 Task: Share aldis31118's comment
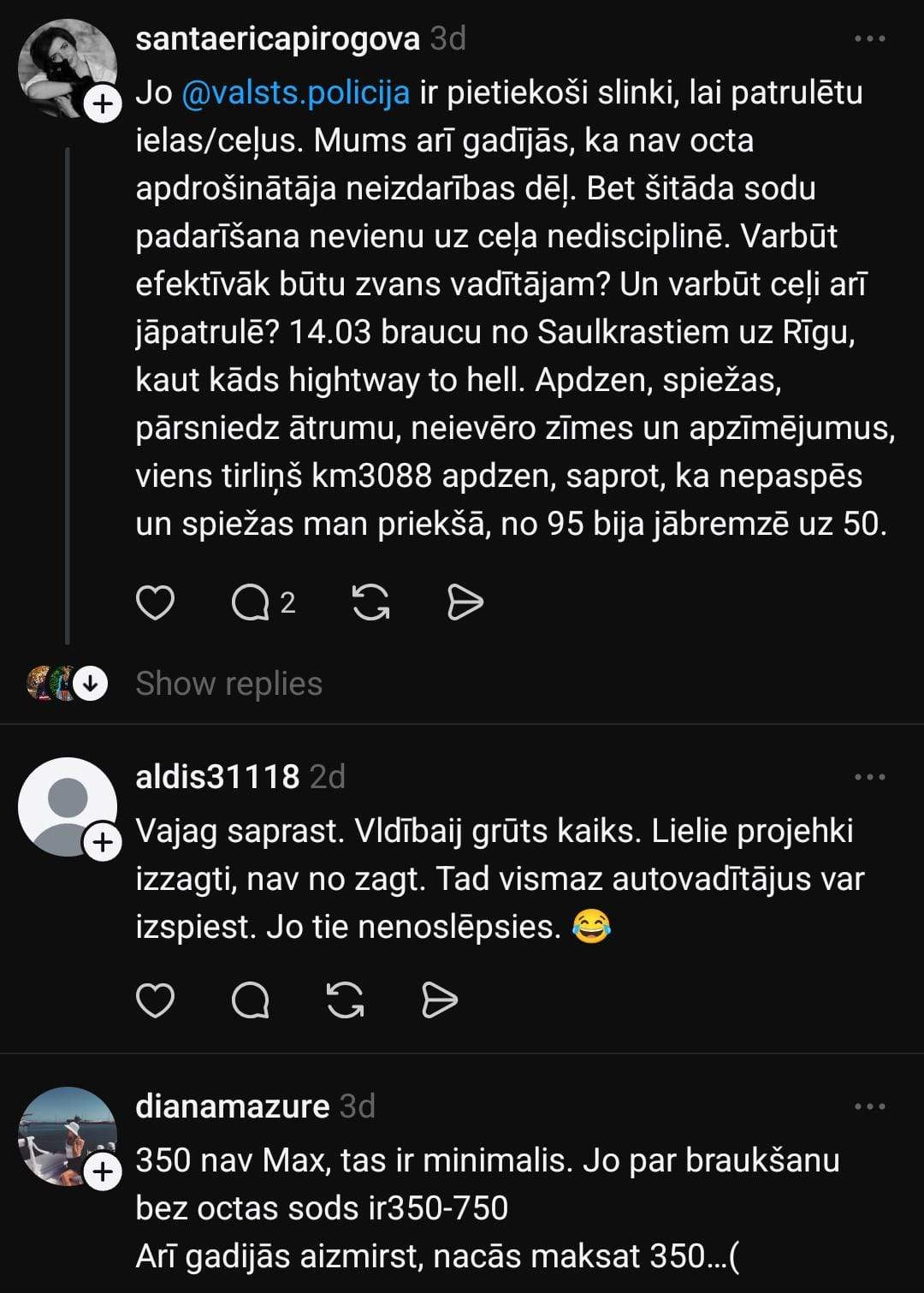[440, 999]
